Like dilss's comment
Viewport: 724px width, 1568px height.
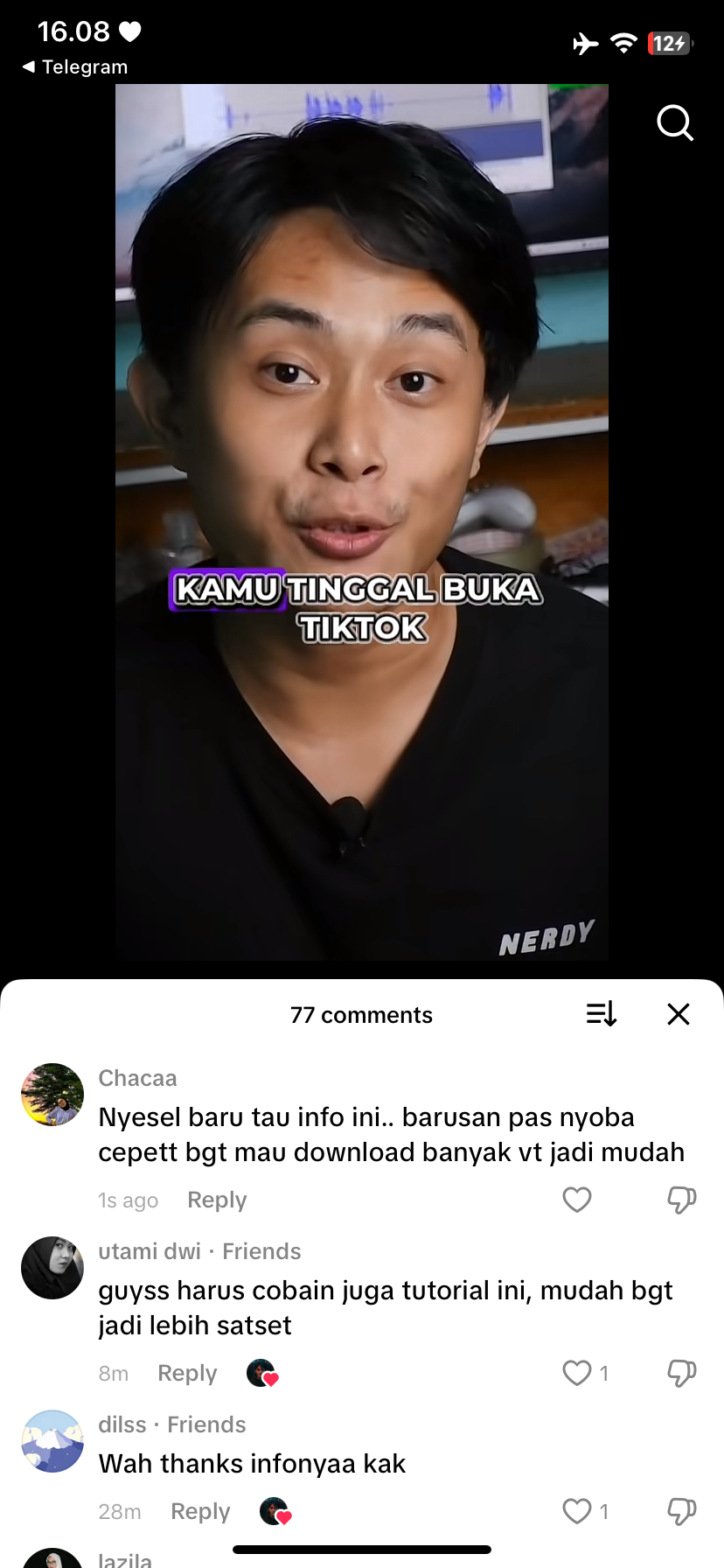[x=577, y=1511]
